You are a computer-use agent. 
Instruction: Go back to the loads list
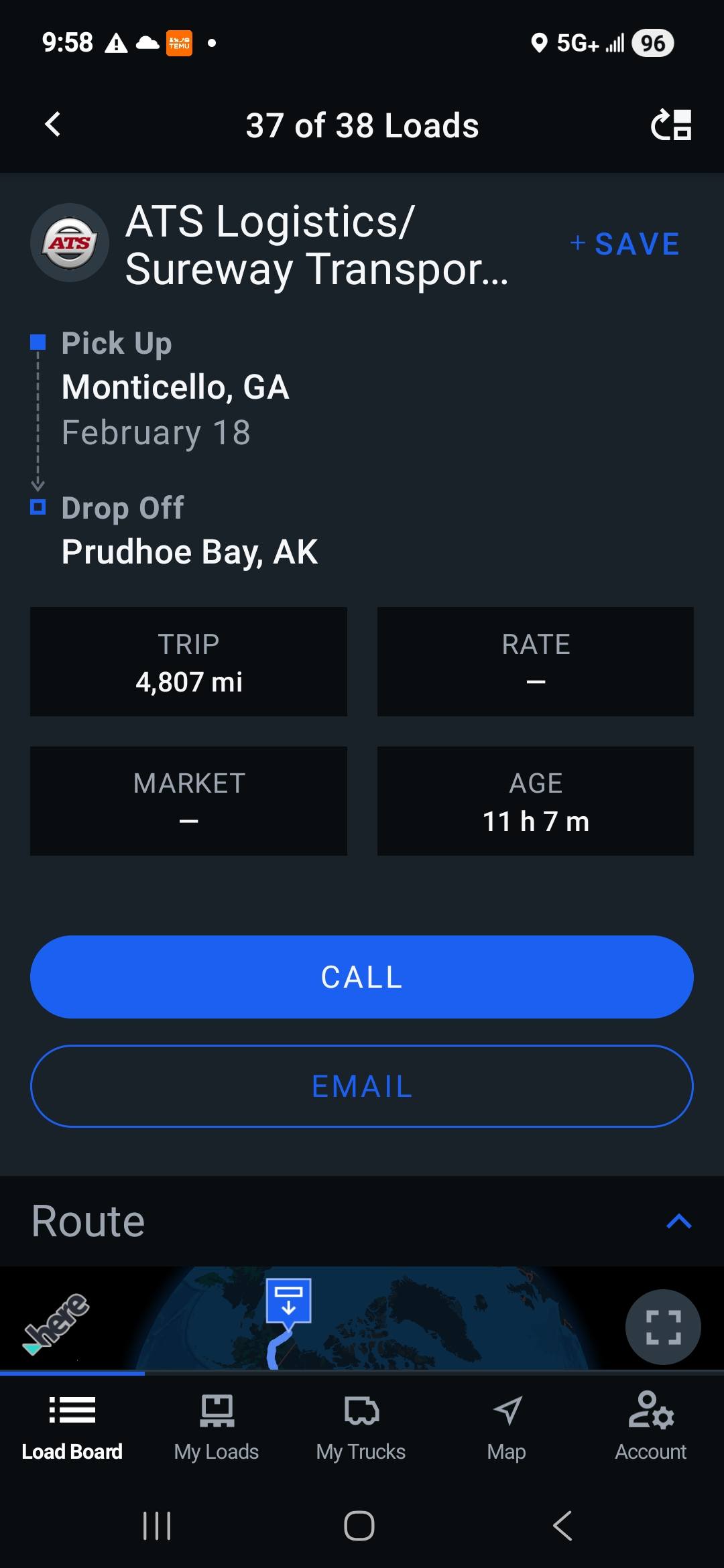[x=53, y=125]
